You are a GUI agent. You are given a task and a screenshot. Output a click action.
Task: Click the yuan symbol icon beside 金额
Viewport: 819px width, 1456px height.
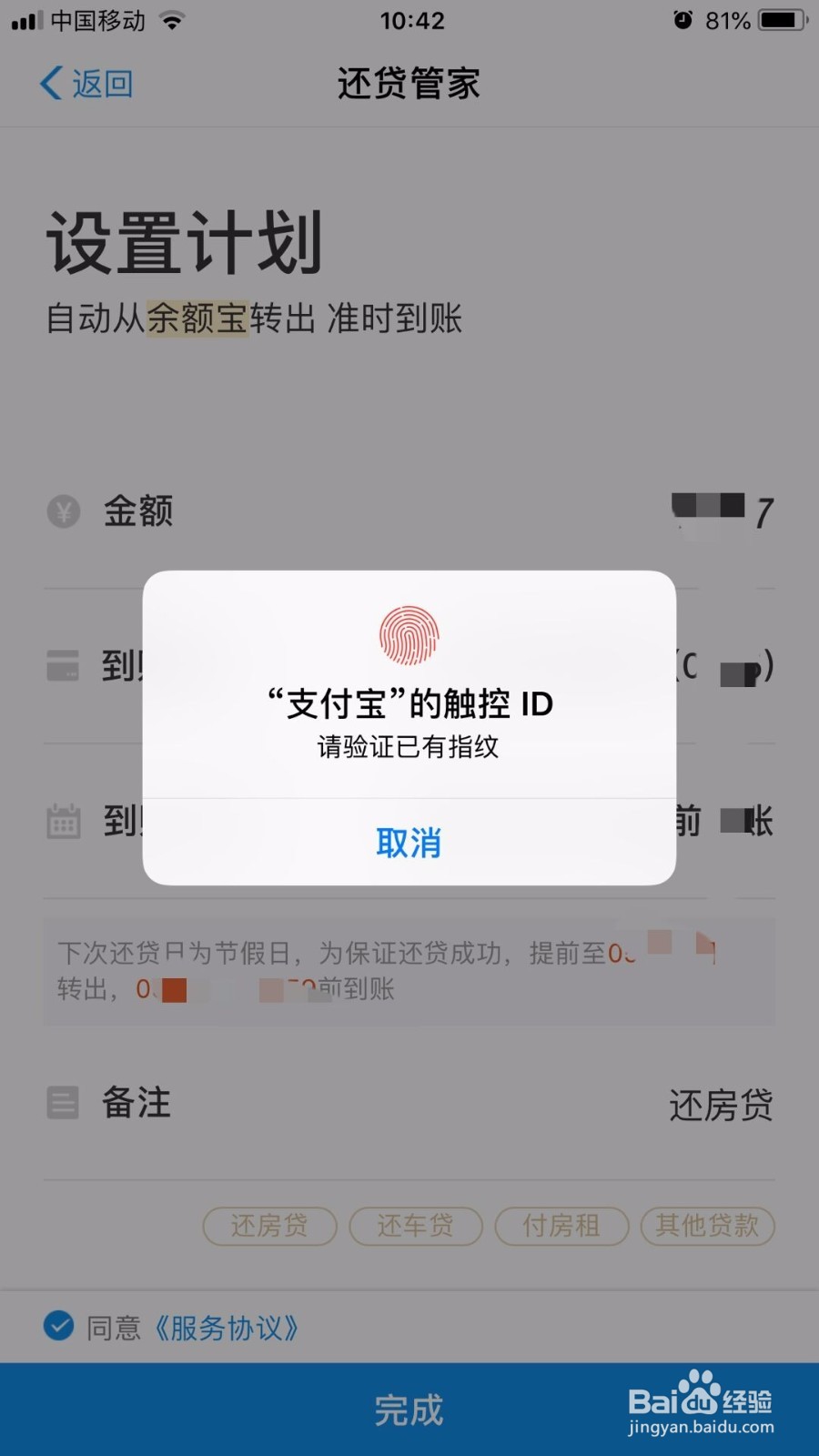(x=62, y=511)
